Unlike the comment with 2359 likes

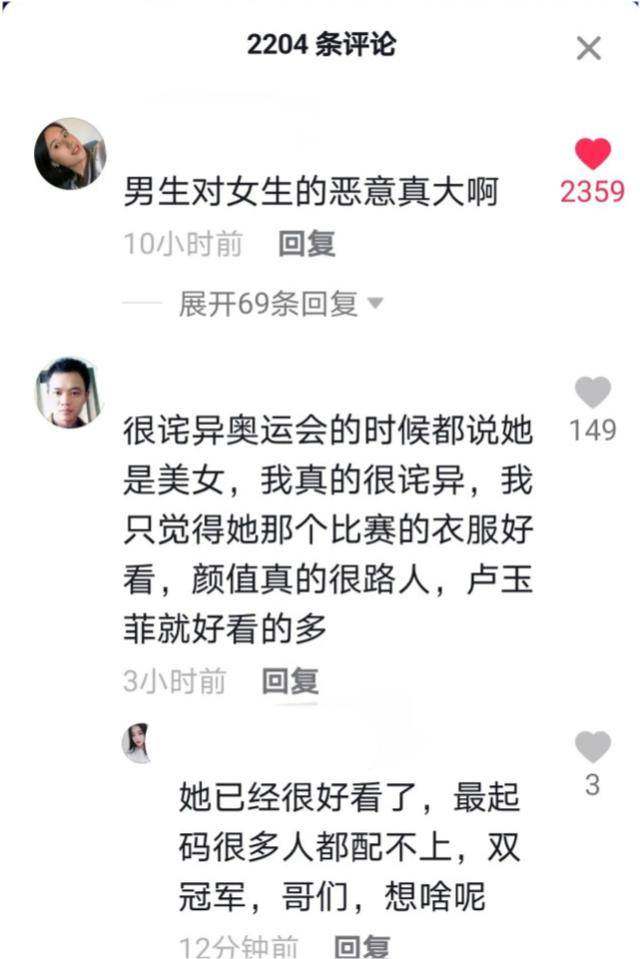click(x=592, y=153)
